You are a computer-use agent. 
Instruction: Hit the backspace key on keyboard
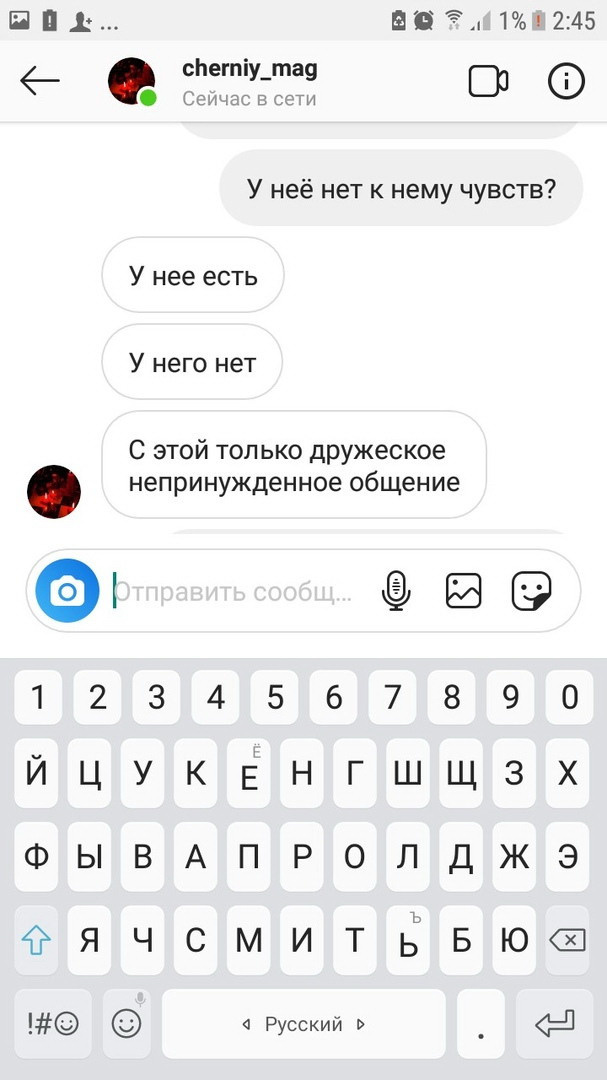567,940
